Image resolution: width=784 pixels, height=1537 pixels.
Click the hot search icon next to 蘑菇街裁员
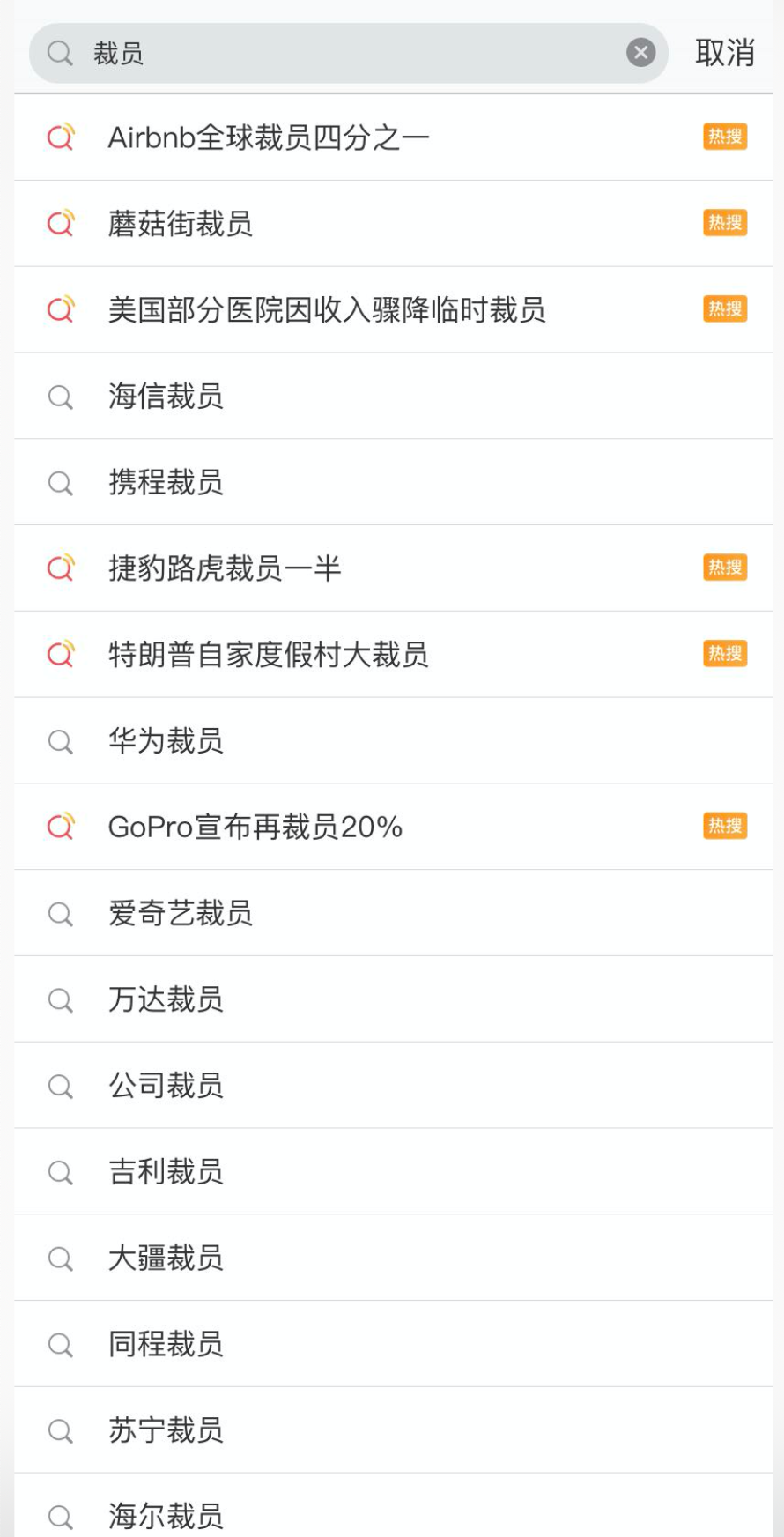[60, 223]
